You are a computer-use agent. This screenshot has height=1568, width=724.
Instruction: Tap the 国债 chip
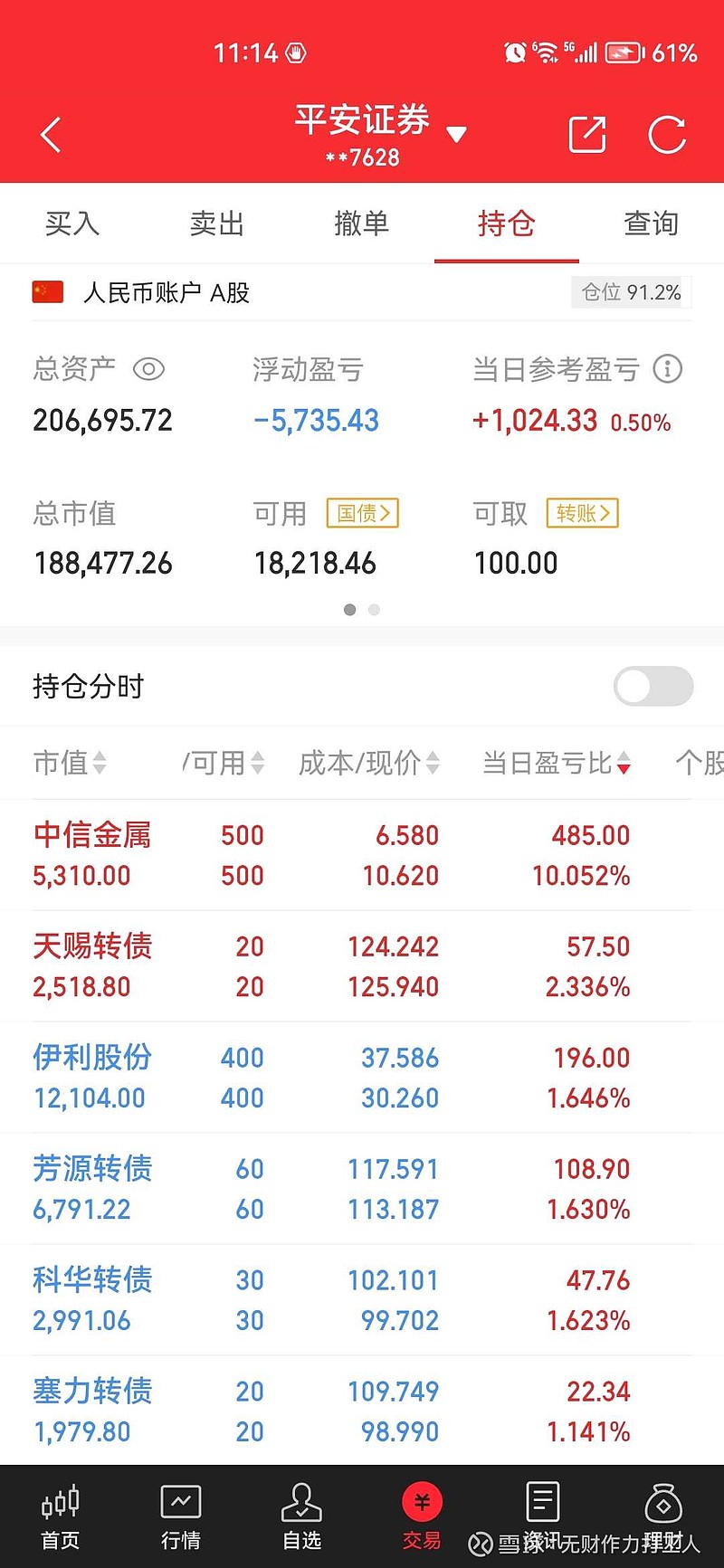tap(363, 513)
